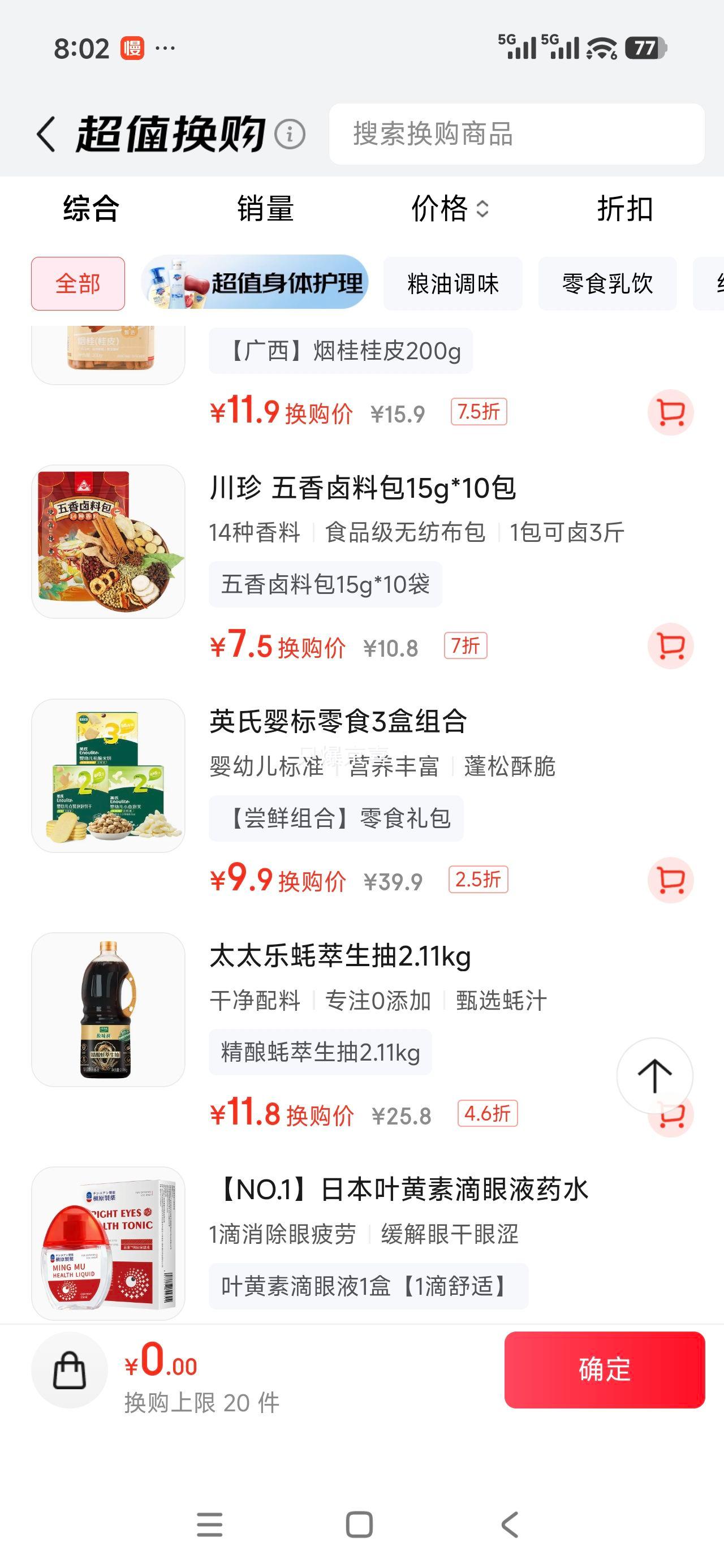The width and height of the screenshot is (724, 1568).
Task: Filter by 粮油调味 category
Action: pos(453,283)
